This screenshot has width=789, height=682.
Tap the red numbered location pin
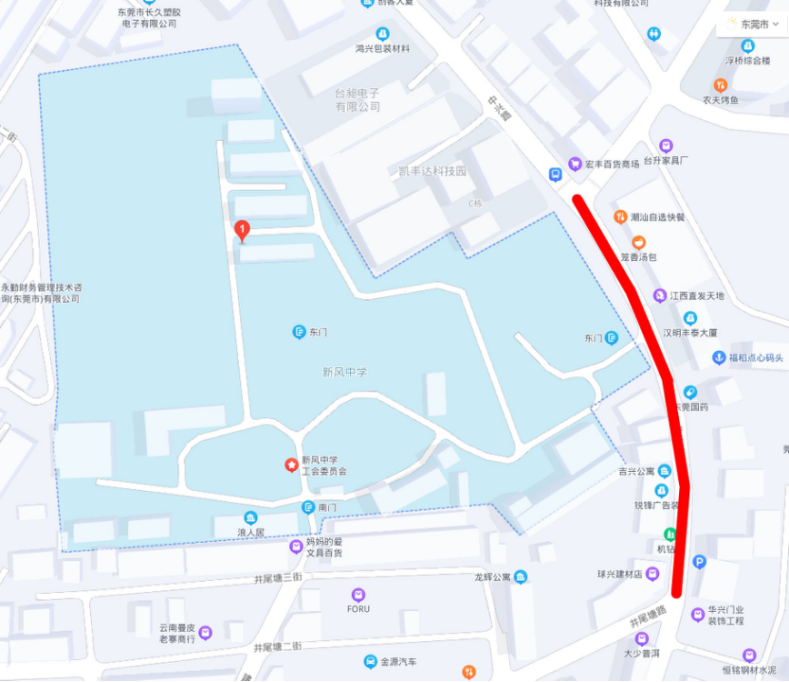tap(241, 231)
